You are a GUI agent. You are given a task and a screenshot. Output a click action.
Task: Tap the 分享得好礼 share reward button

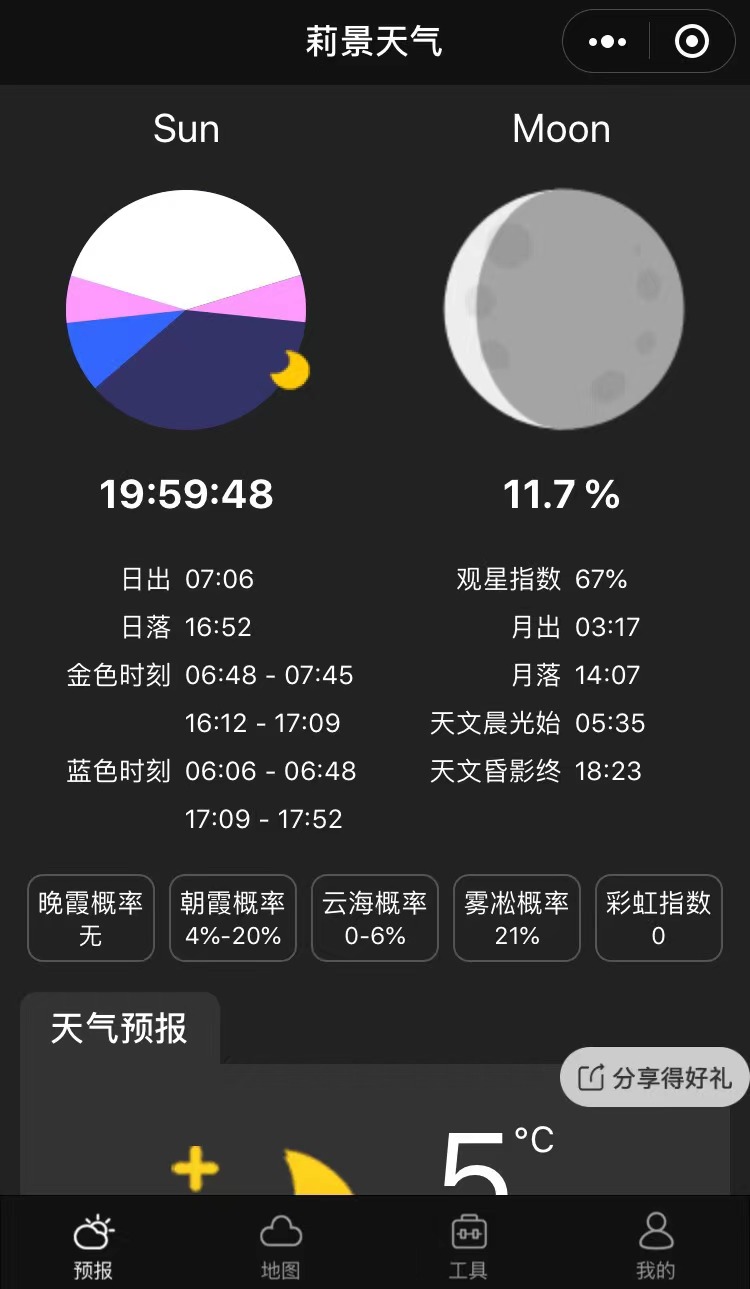point(655,1078)
